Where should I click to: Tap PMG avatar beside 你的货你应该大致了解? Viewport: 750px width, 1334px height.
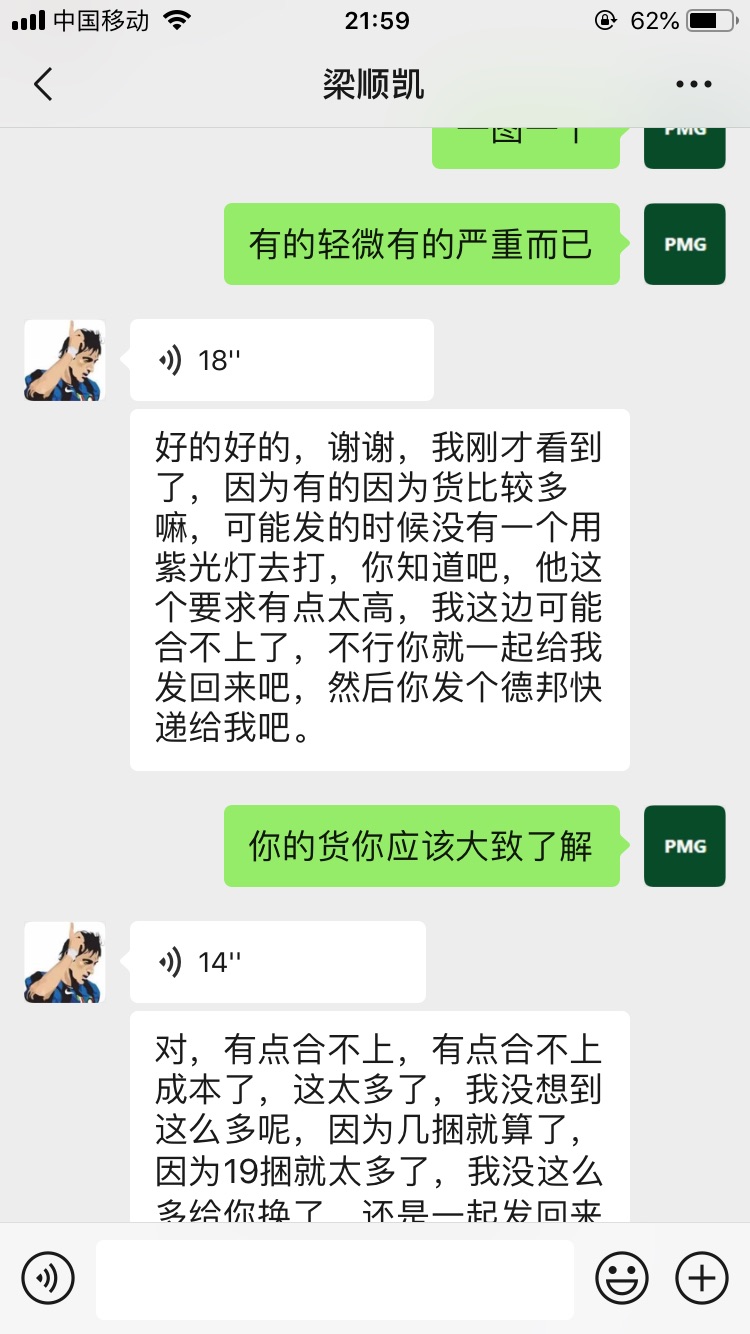685,846
